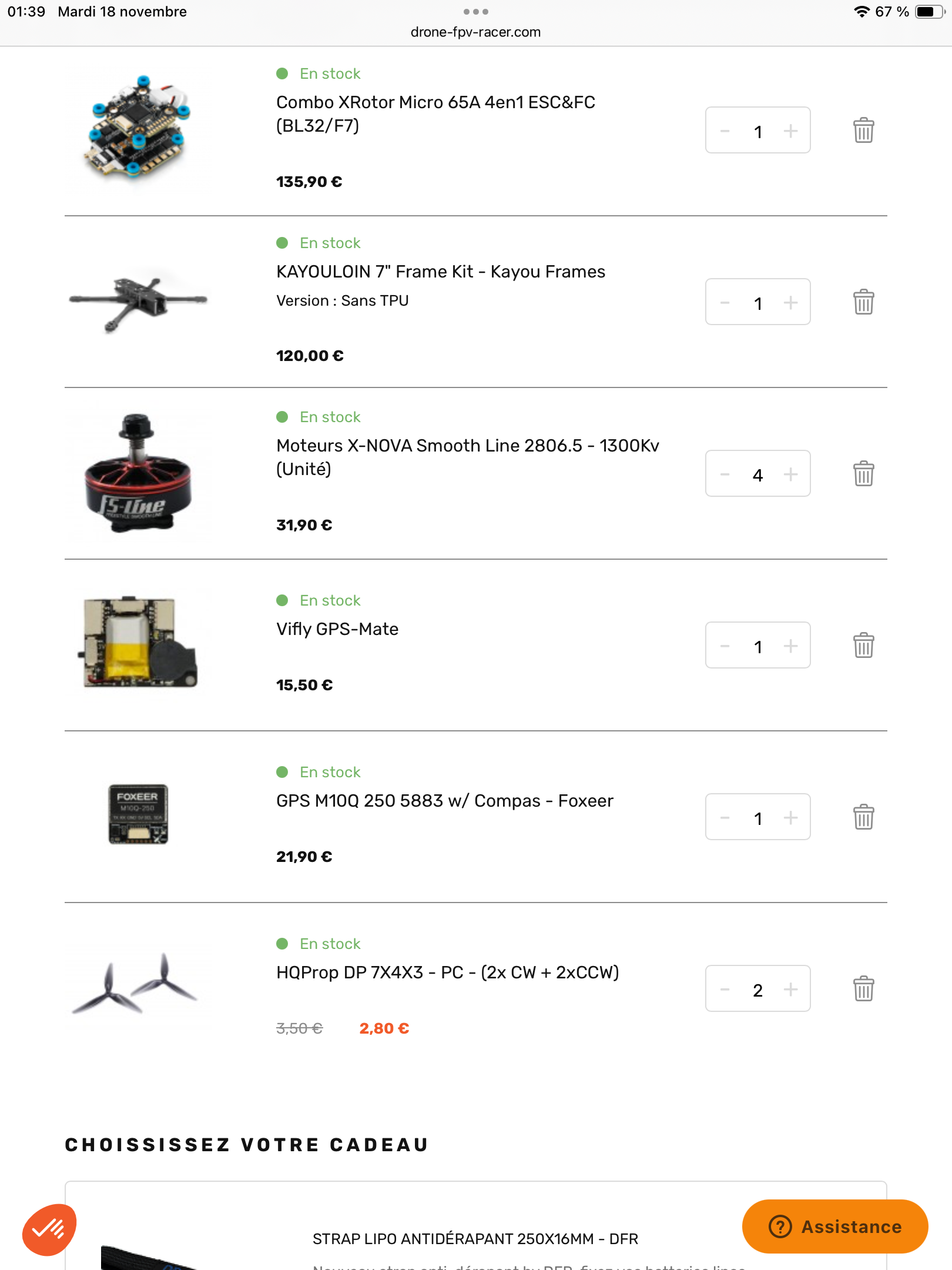The image size is (952, 1270).
Task: Remove Combo XRotor Micro 65A from cart
Action: [863, 131]
